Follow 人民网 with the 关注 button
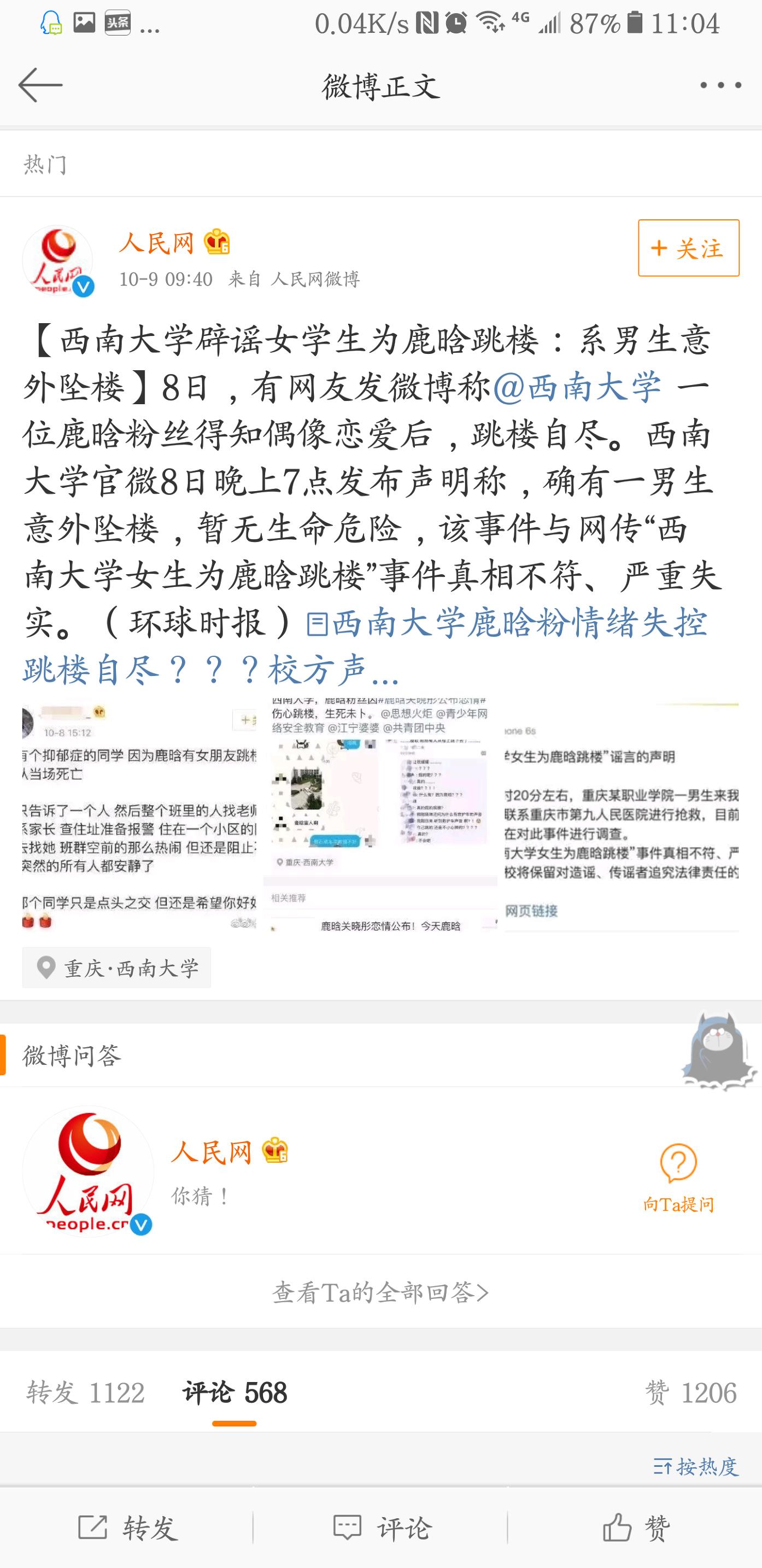This screenshot has width=762, height=1568. (x=688, y=248)
